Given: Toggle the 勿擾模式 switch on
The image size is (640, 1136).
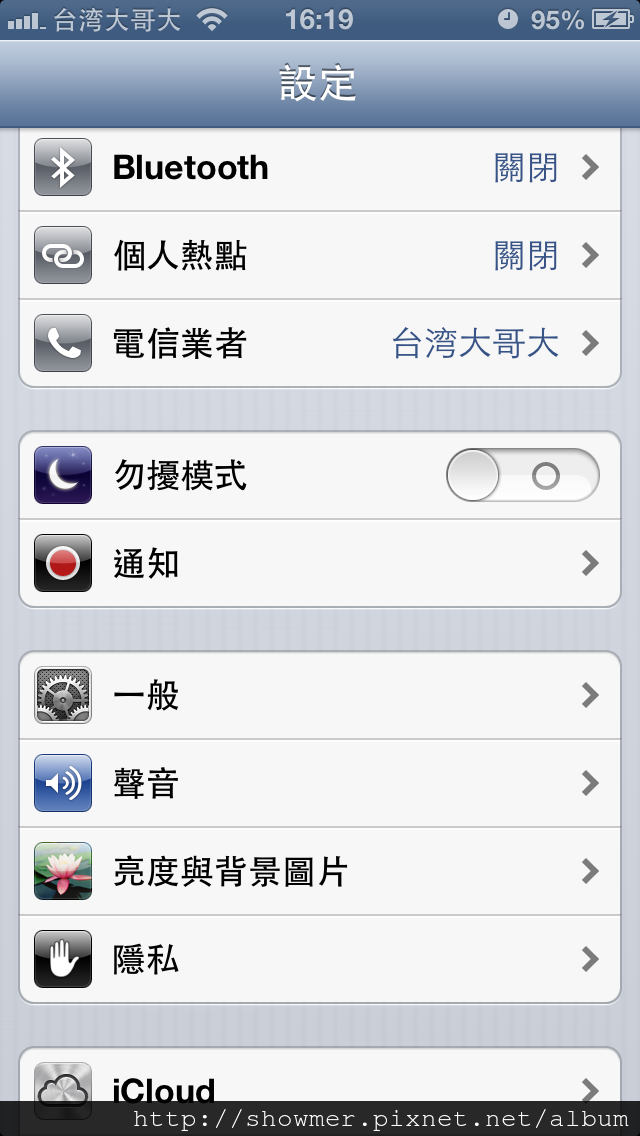Looking at the screenshot, I should 523,475.
